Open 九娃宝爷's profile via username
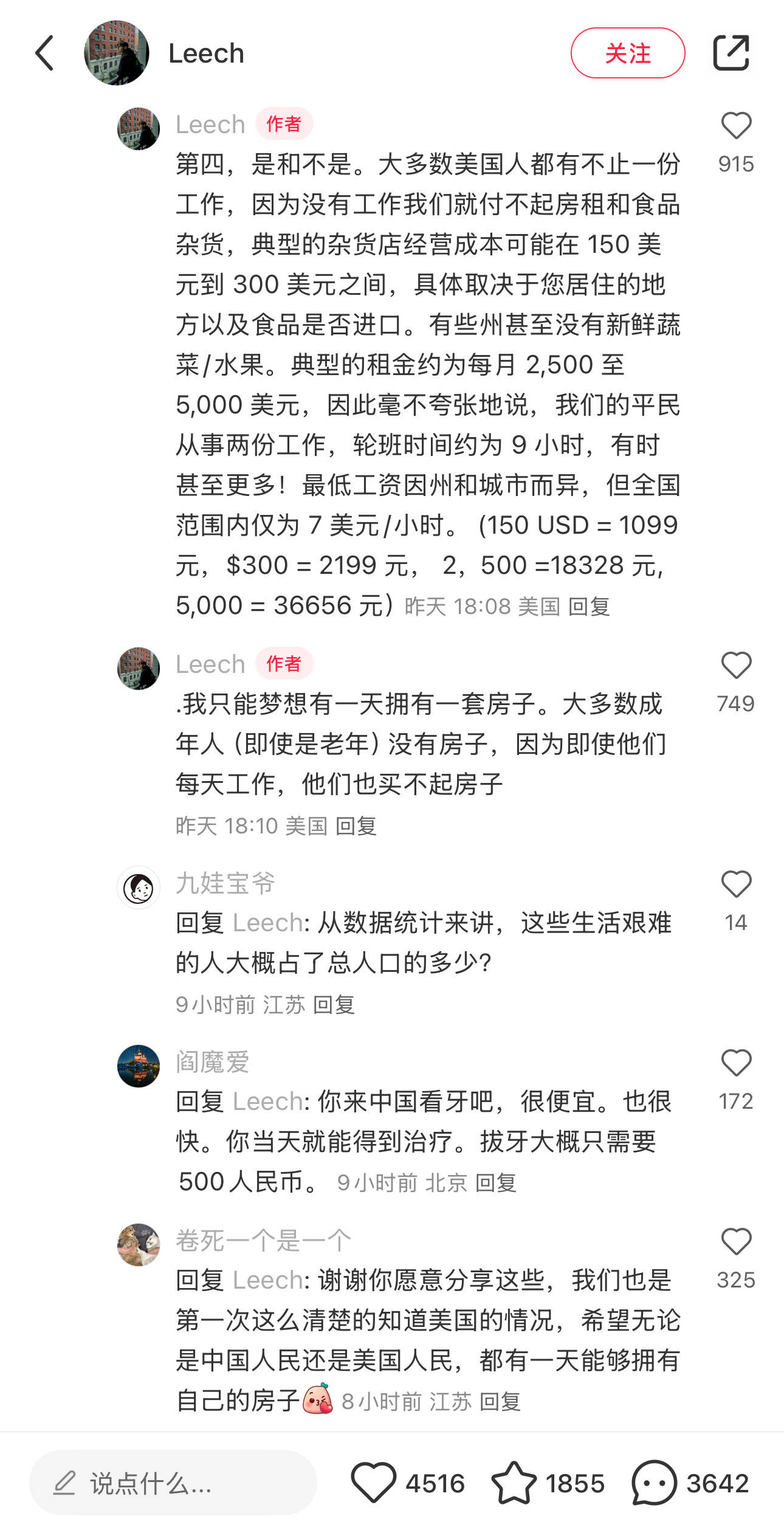This screenshot has width=784, height=1530. [x=225, y=883]
